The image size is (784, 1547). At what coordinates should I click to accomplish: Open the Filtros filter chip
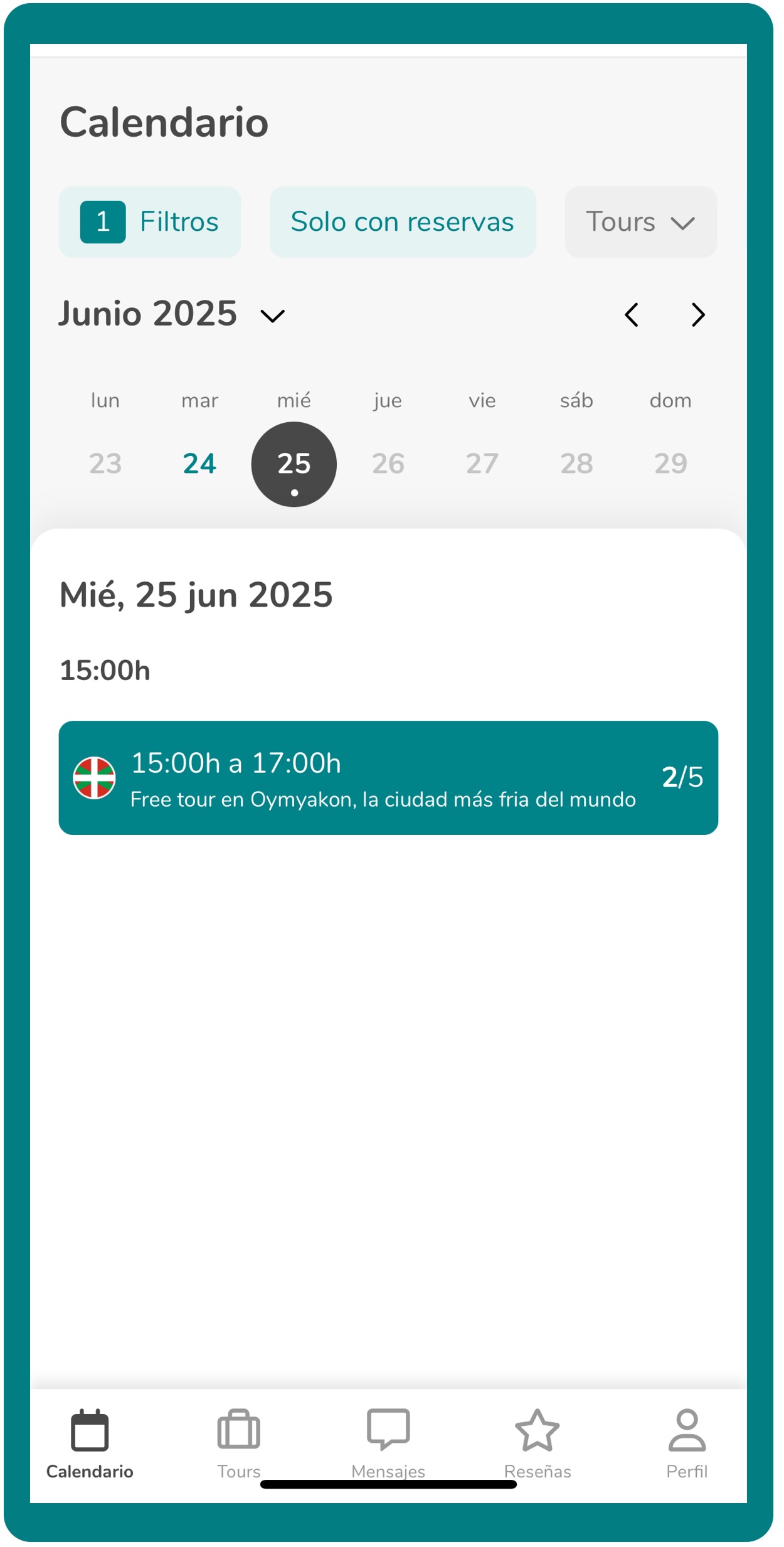coord(150,222)
